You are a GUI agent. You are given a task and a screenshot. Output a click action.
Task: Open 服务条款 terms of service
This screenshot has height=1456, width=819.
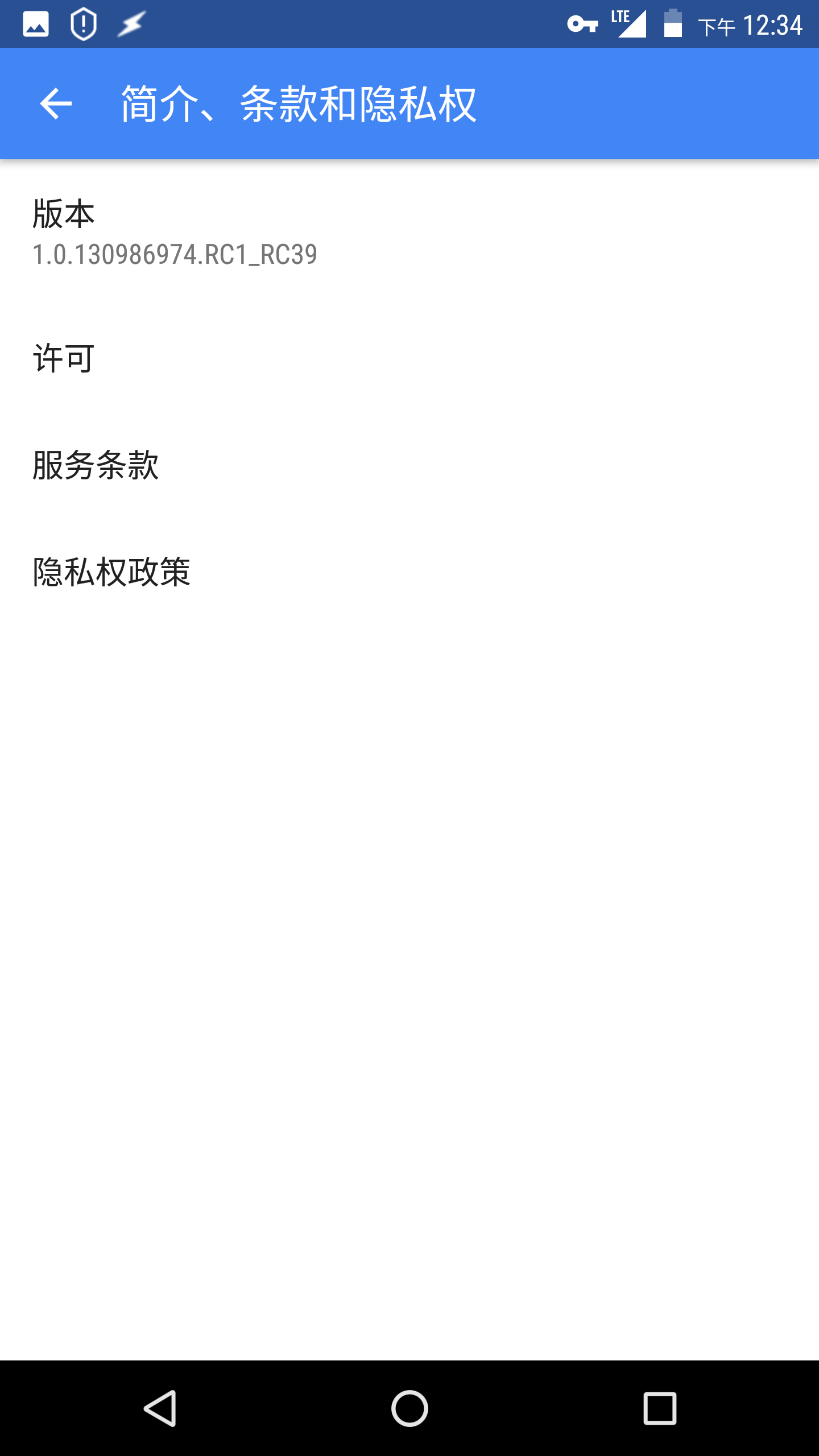409,465
